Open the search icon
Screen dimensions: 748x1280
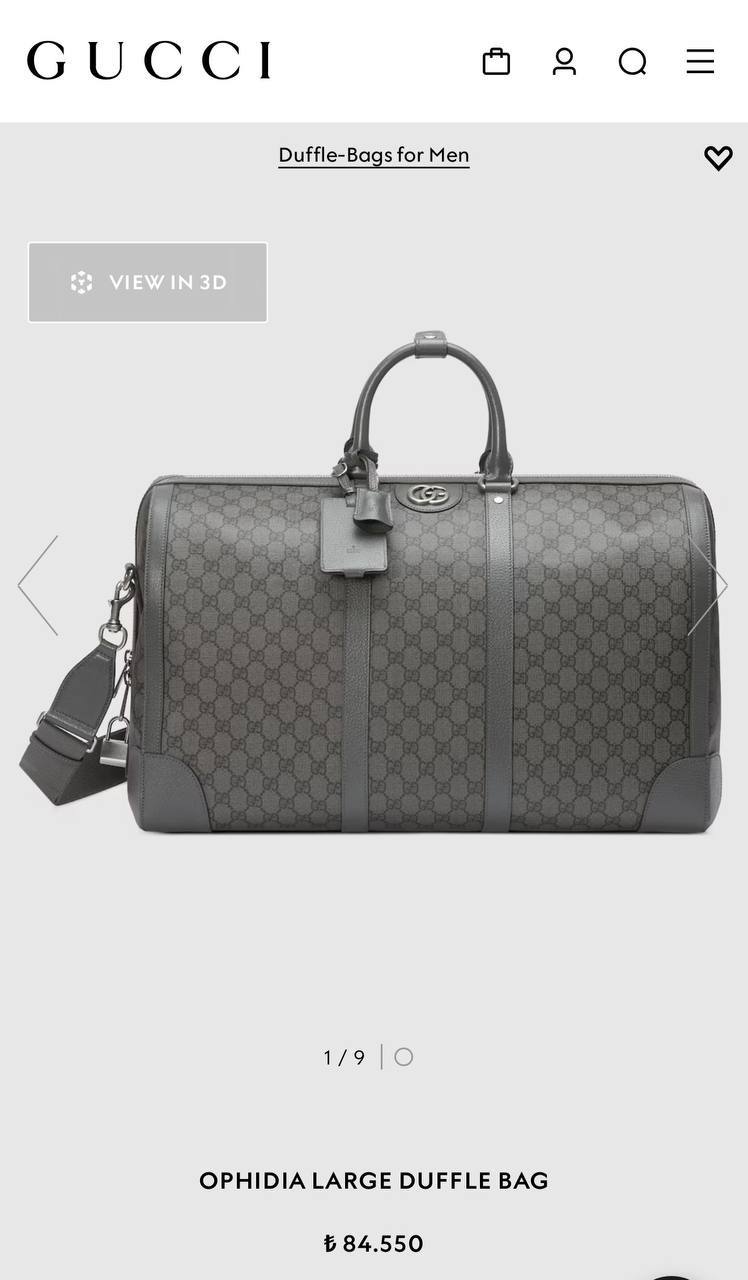point(632,62)
